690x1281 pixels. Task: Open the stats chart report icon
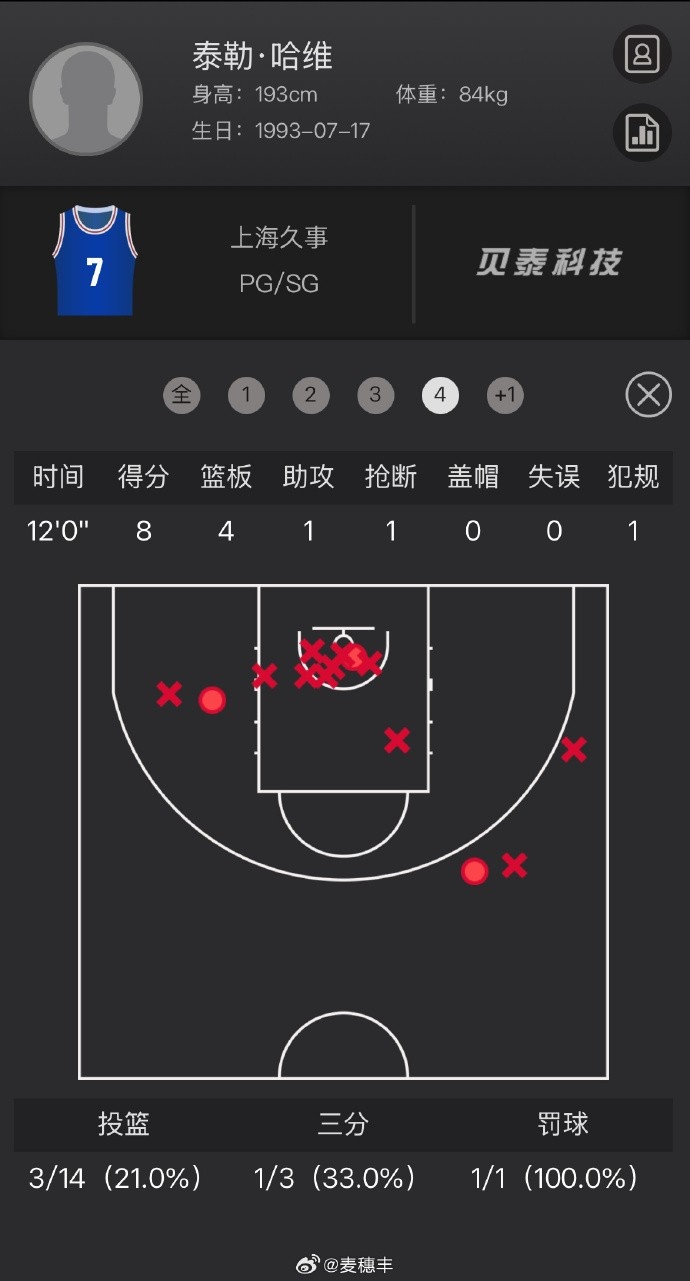click(x=641, y=132)
